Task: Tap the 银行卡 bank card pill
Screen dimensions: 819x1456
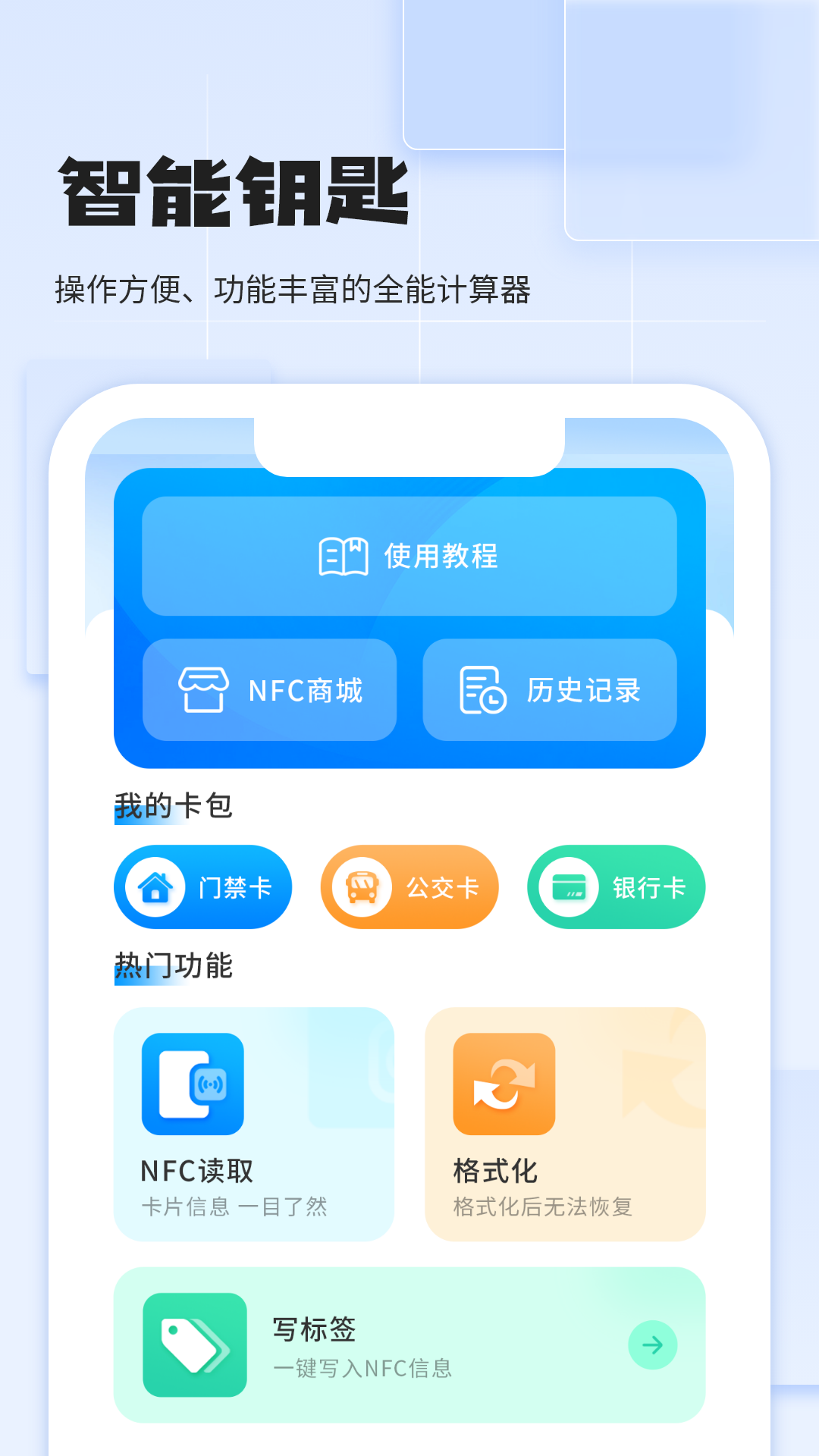Action: click(616, 886)
